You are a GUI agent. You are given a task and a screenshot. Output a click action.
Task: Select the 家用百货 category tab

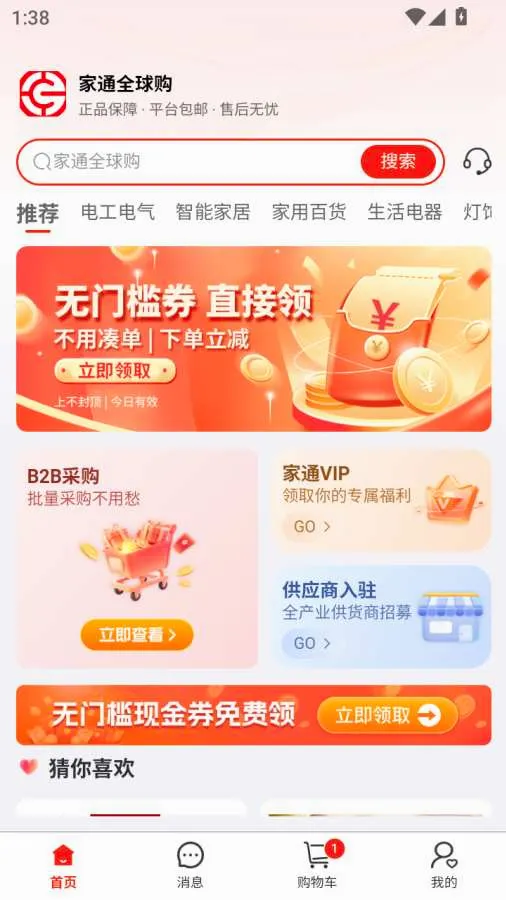309,212
